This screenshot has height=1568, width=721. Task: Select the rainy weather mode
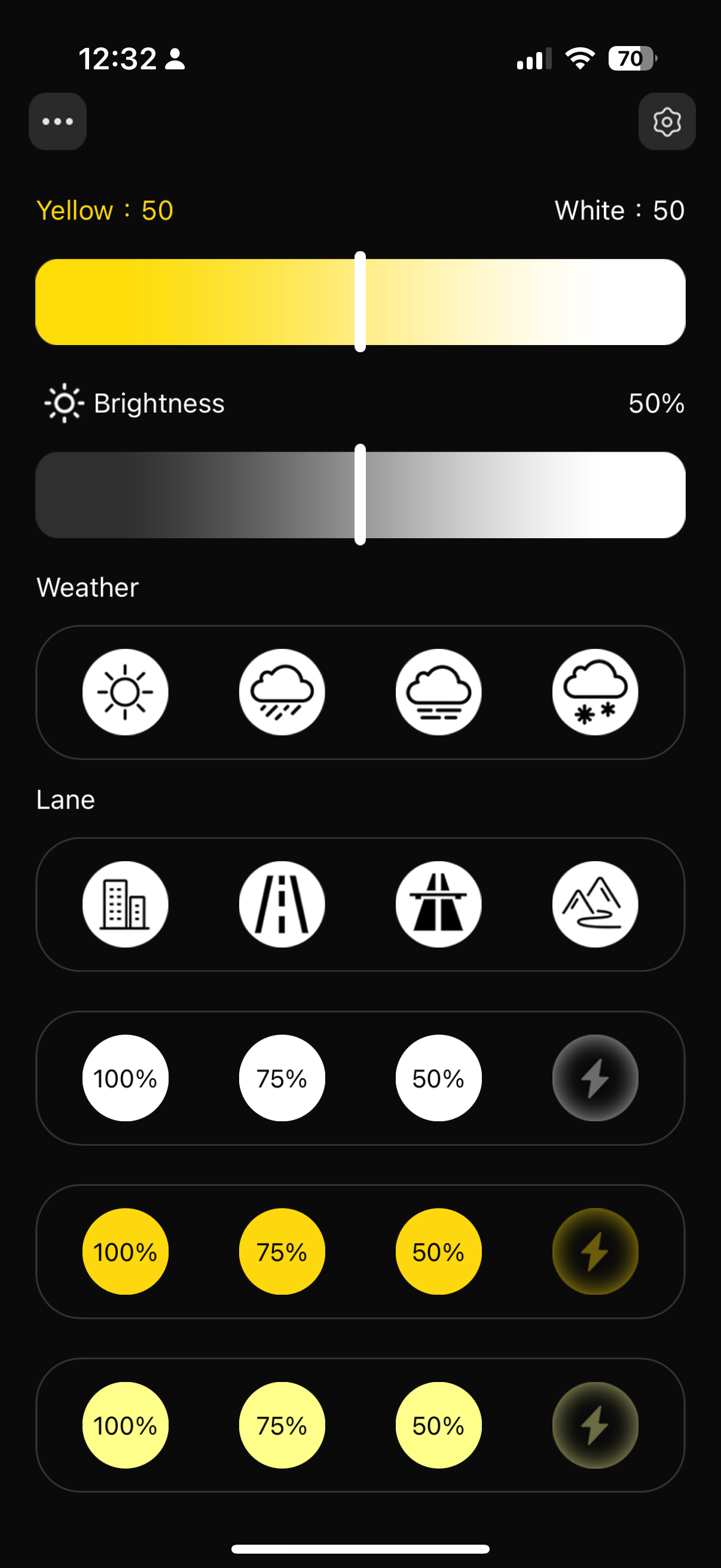pyautogui.click(x=282, y=691)
